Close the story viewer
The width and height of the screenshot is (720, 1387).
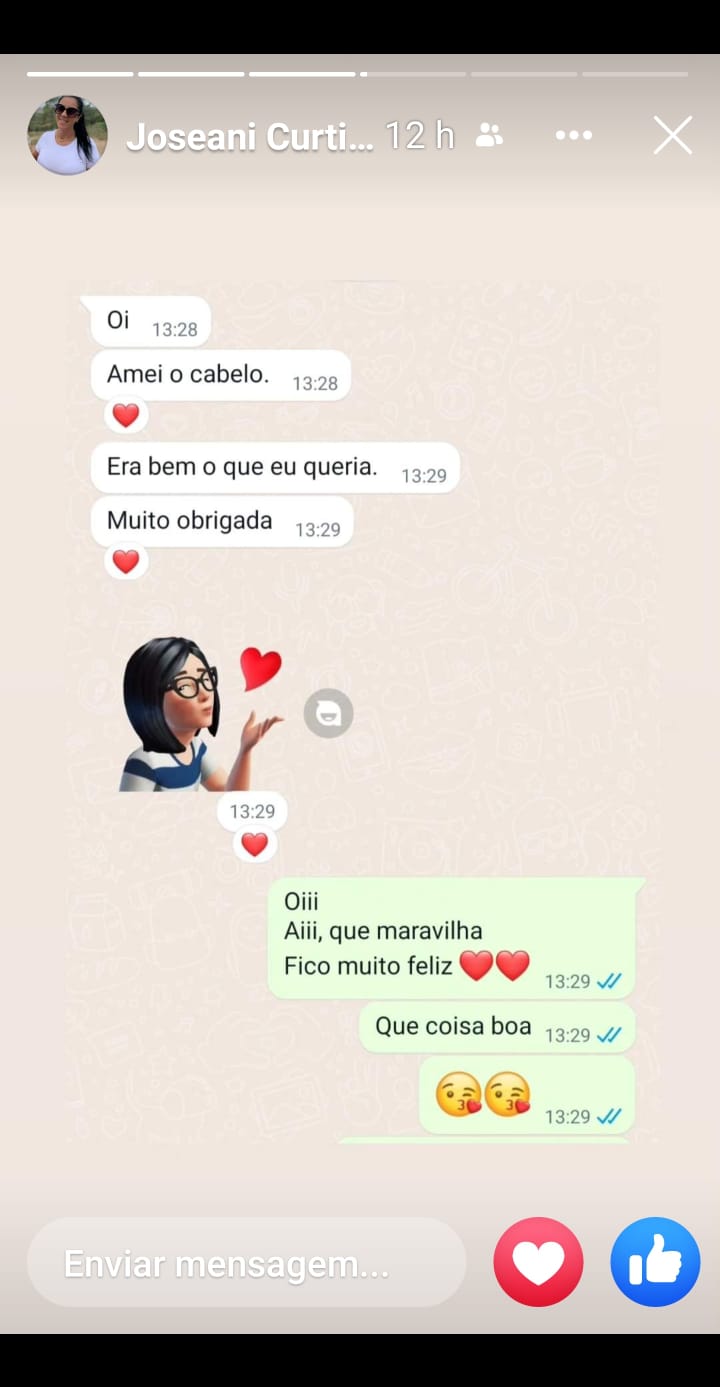pos(672,135)
